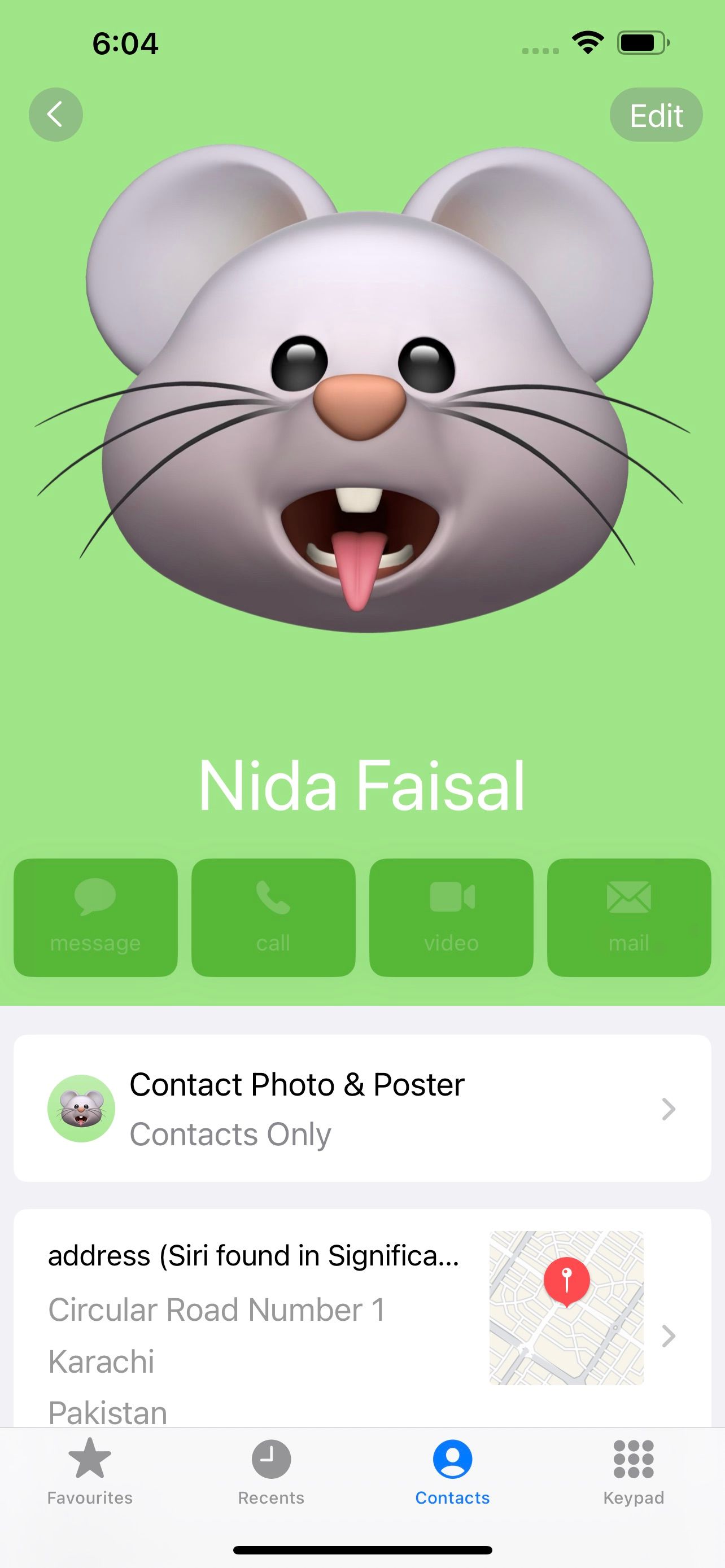Open Contact Photo & Poster settings
This screenshot has height=1568, width=725.
click(362, 1109)
